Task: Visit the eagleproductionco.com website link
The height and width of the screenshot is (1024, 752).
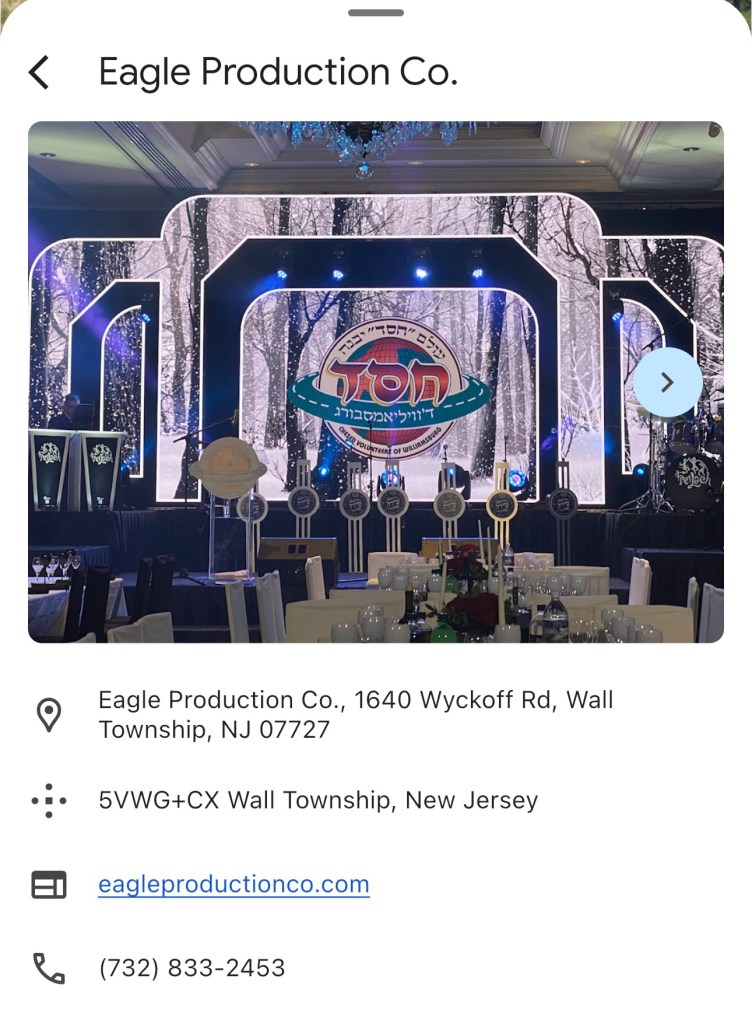Action: click(233, 884)
